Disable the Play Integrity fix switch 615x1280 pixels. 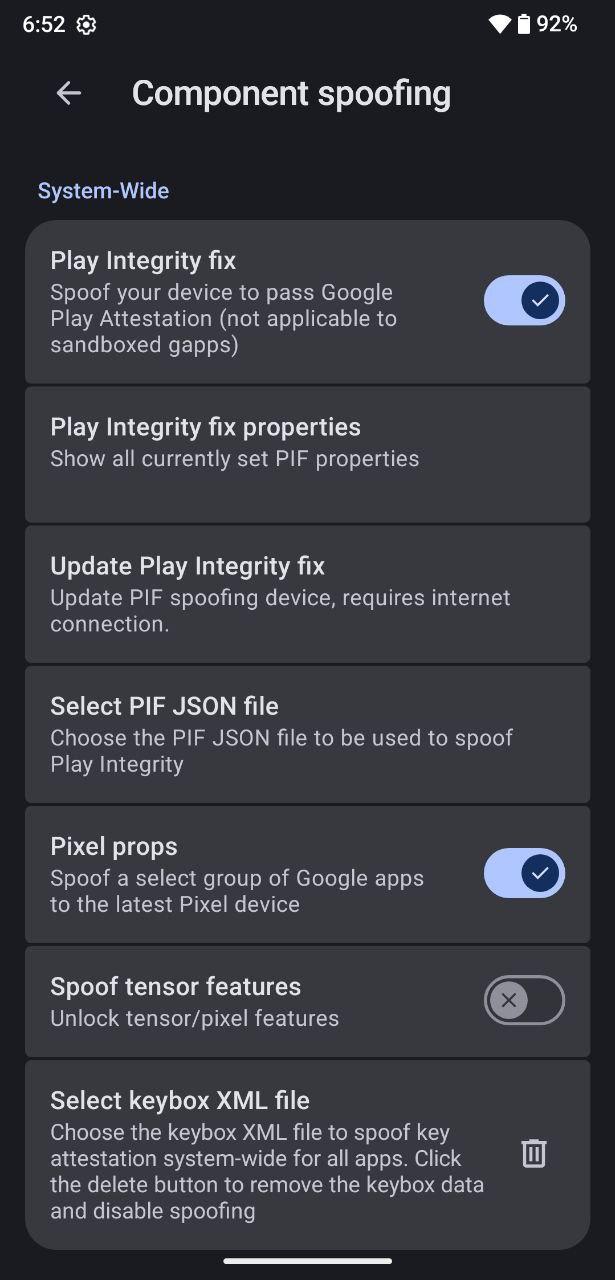click(524, 301)
